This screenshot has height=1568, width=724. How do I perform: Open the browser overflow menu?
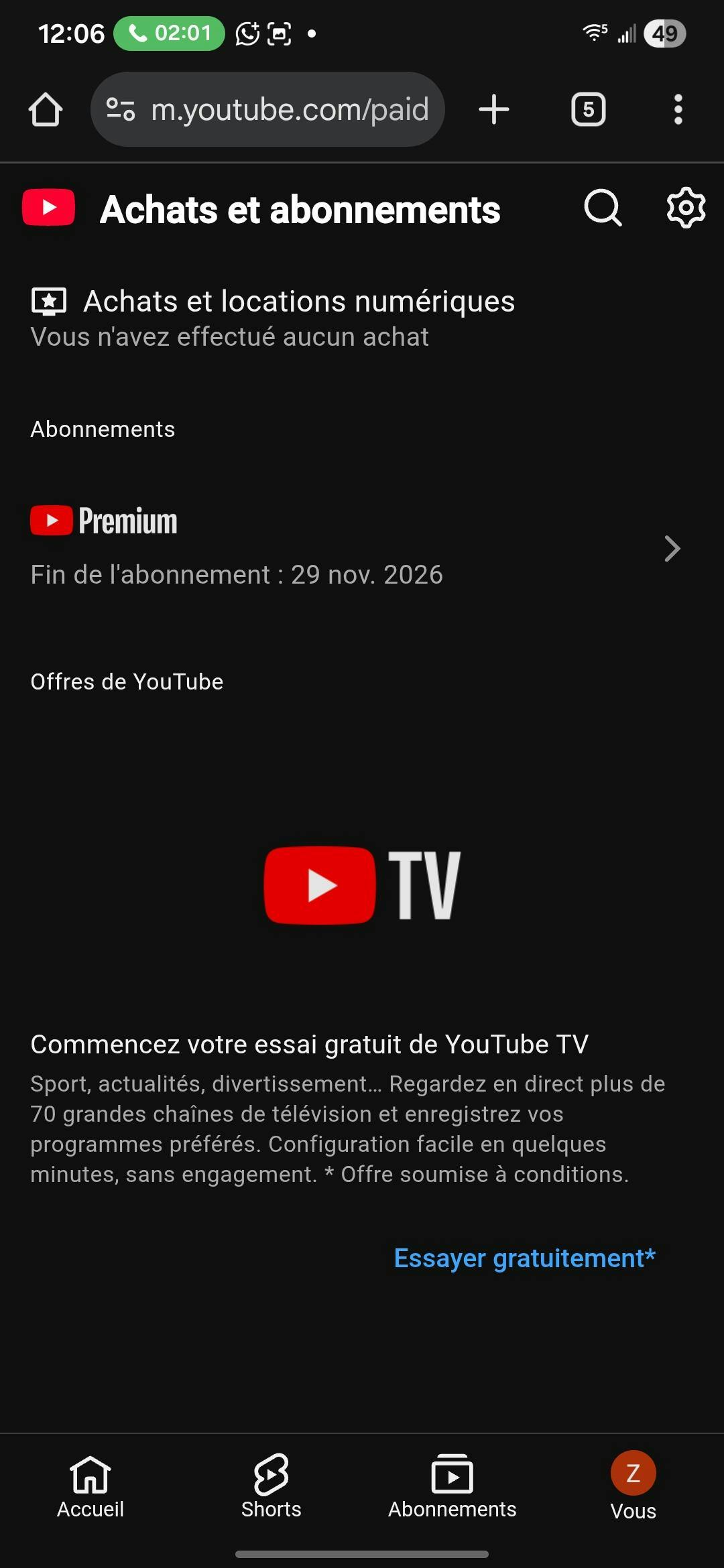point(678,110)
